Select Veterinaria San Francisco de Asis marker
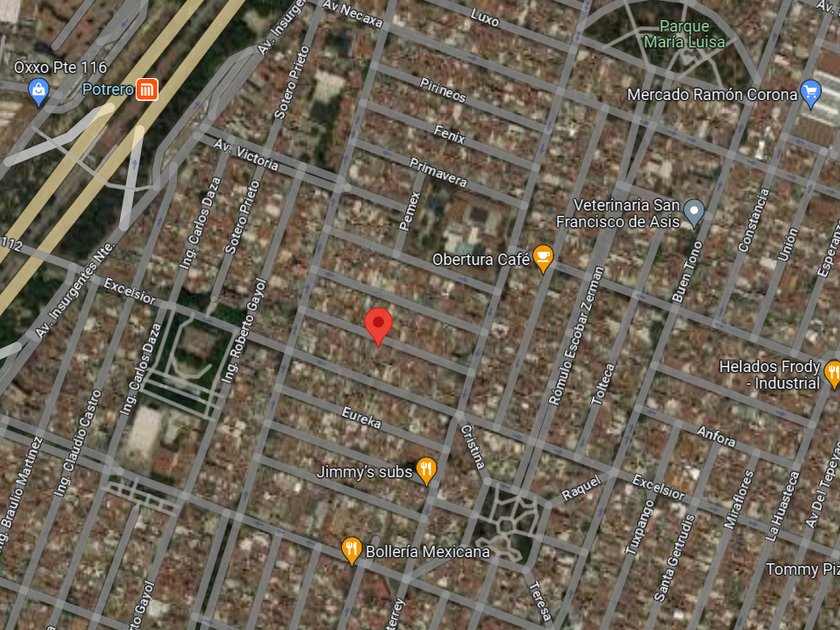This screenshot has height=630, width=840. click(694, 213)
